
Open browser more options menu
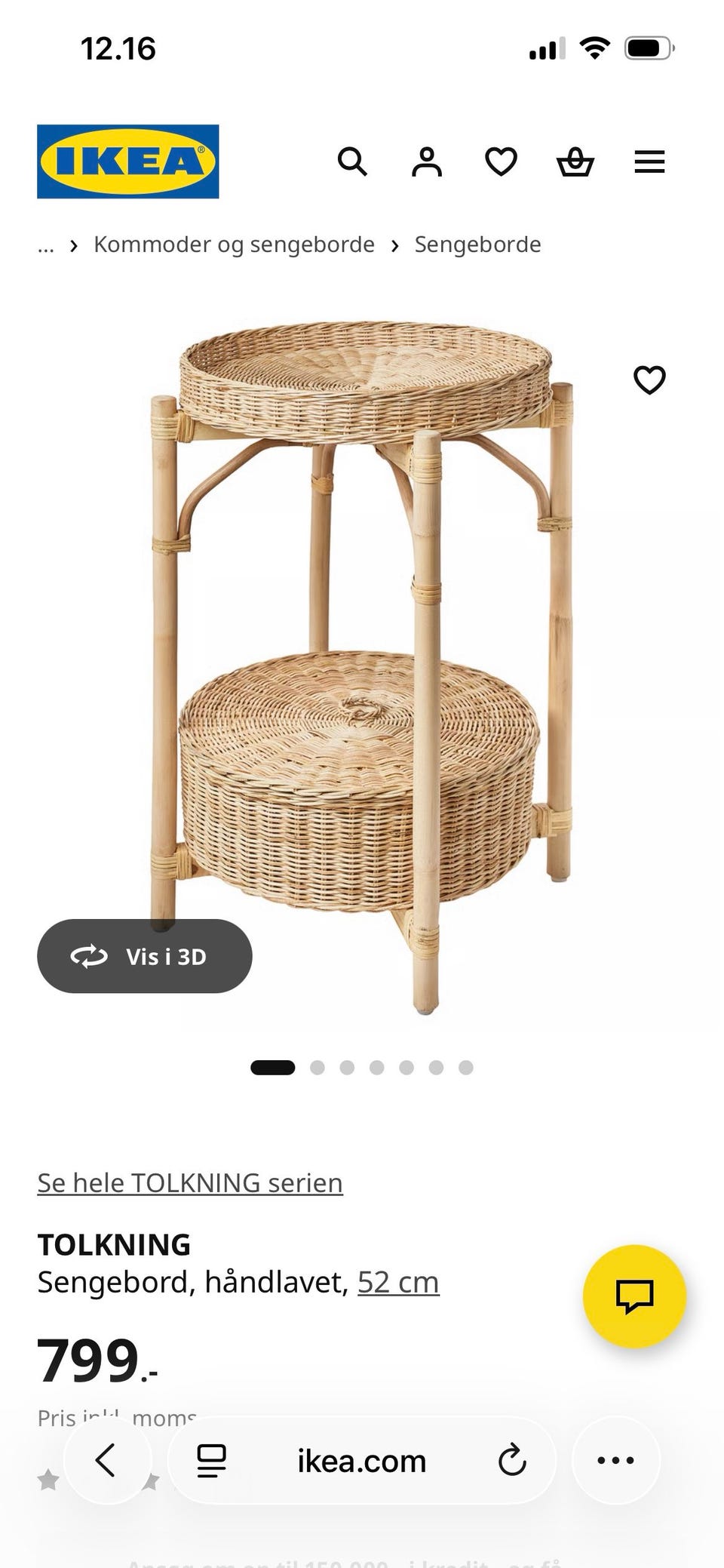pos(615,1460)
